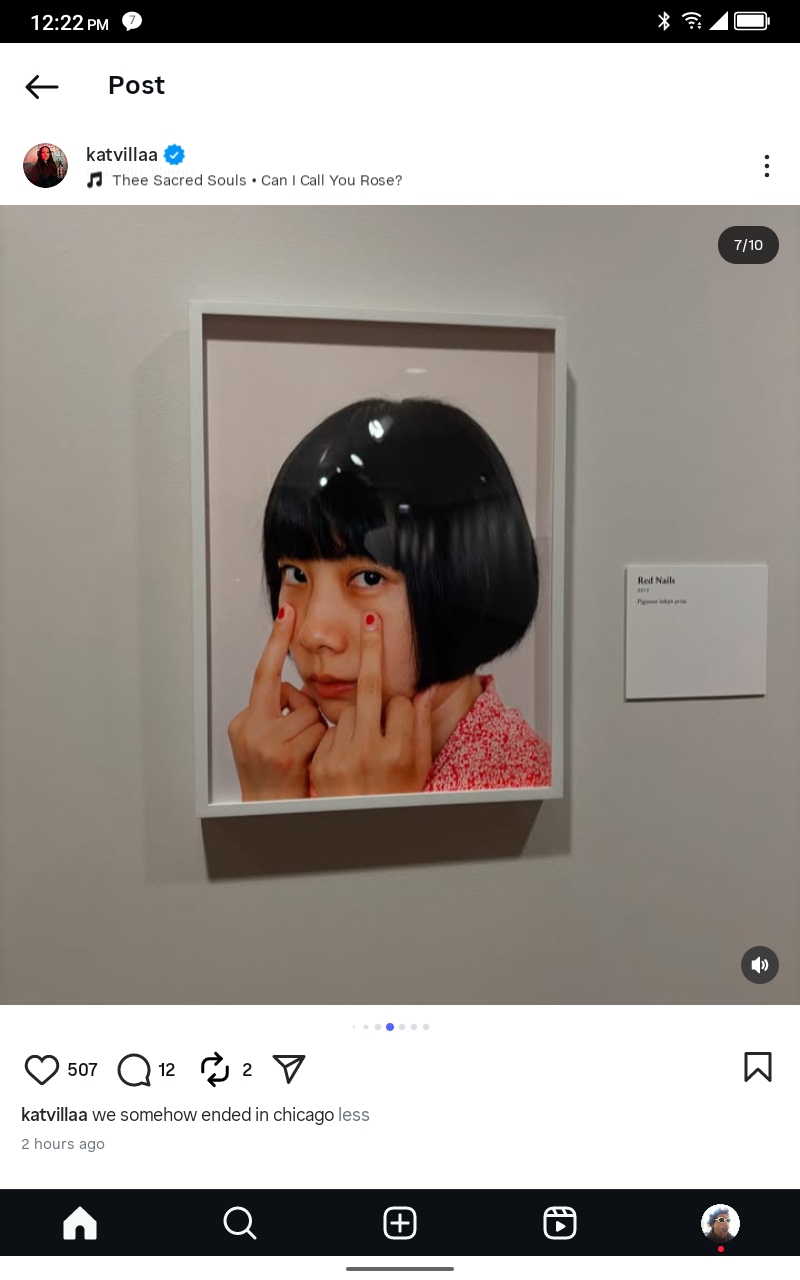Go back from the Post screen
Viewport: 800px width, 1280px height.
tap(42, 86)
